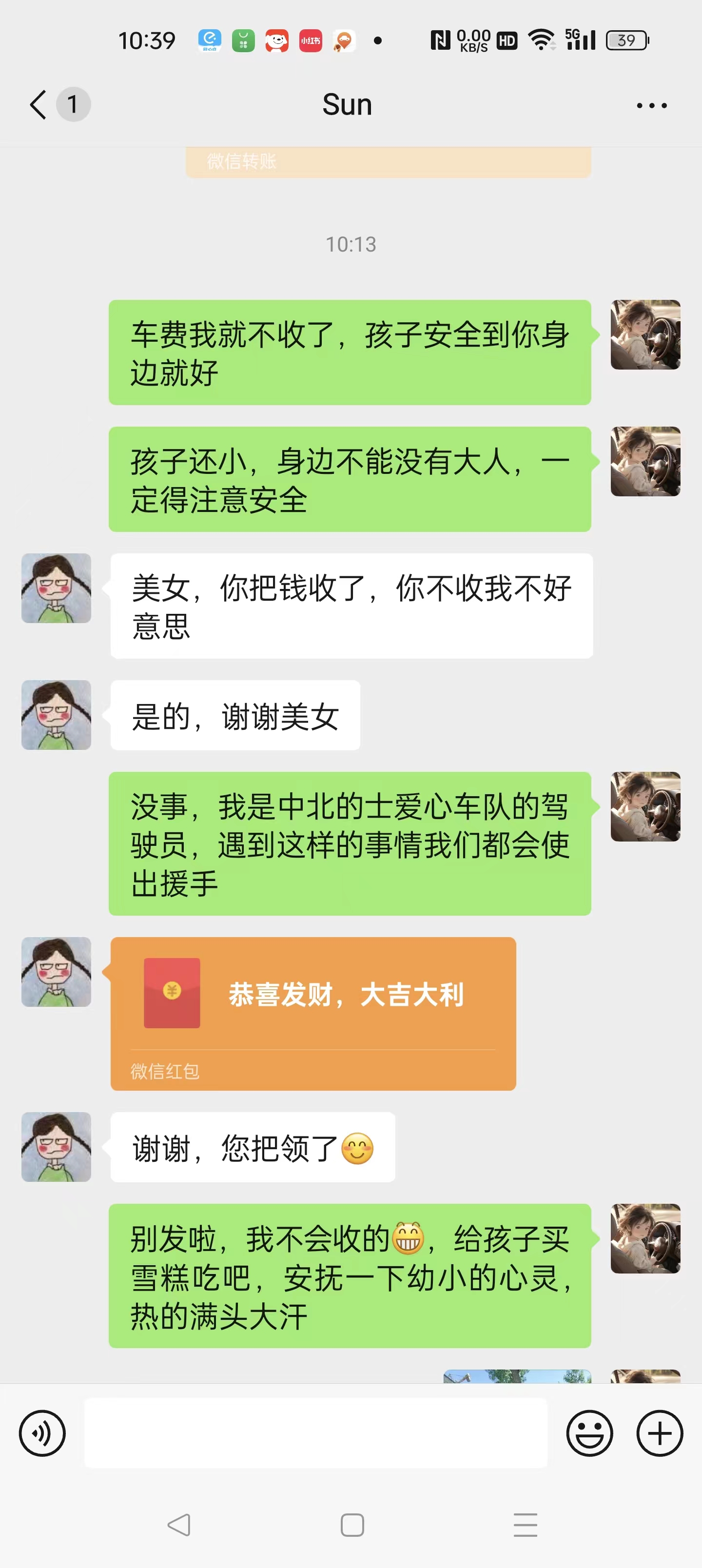
Task: Open the 微信转账 transfer message
Action: (388, 162)
